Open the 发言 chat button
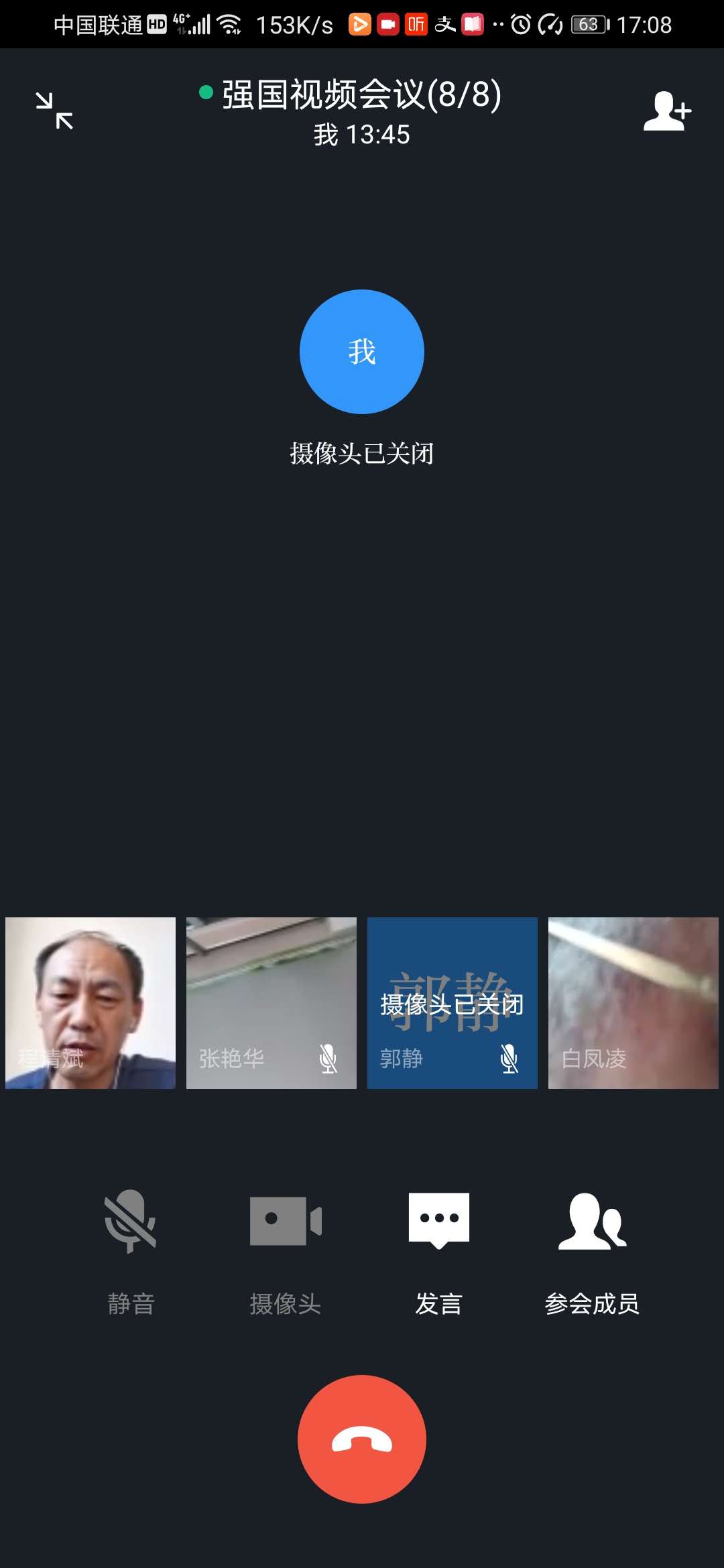 click(x=439, y=1222)
